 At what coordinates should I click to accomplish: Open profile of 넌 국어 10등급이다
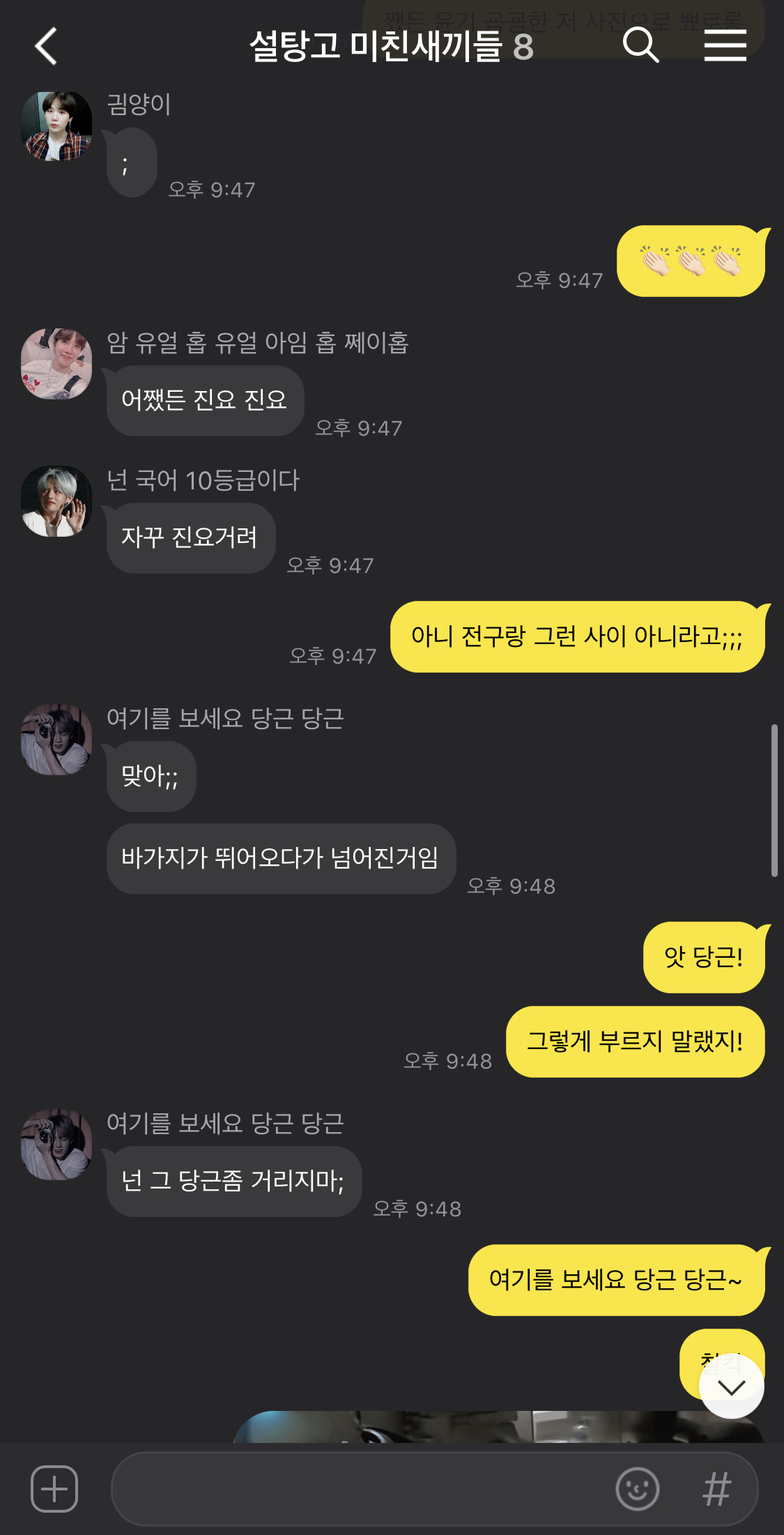[56, 501]
